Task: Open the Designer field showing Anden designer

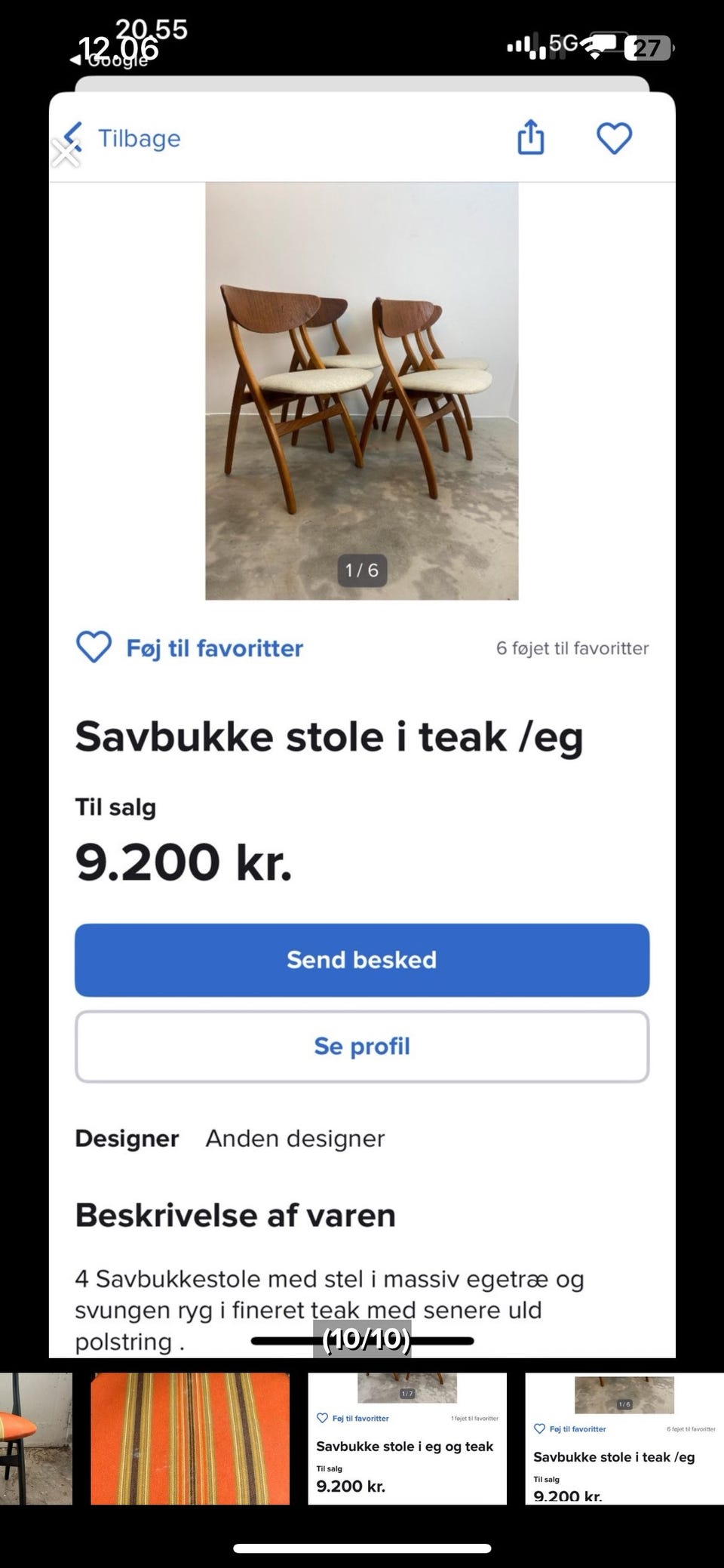Action: tap(296, 1139)
